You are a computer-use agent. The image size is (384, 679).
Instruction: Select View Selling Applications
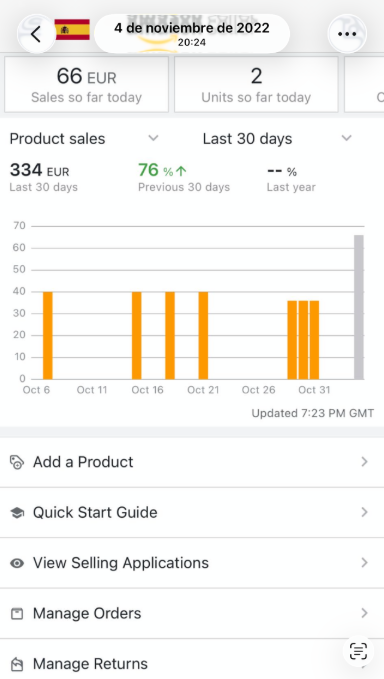(x=192, y=563)
